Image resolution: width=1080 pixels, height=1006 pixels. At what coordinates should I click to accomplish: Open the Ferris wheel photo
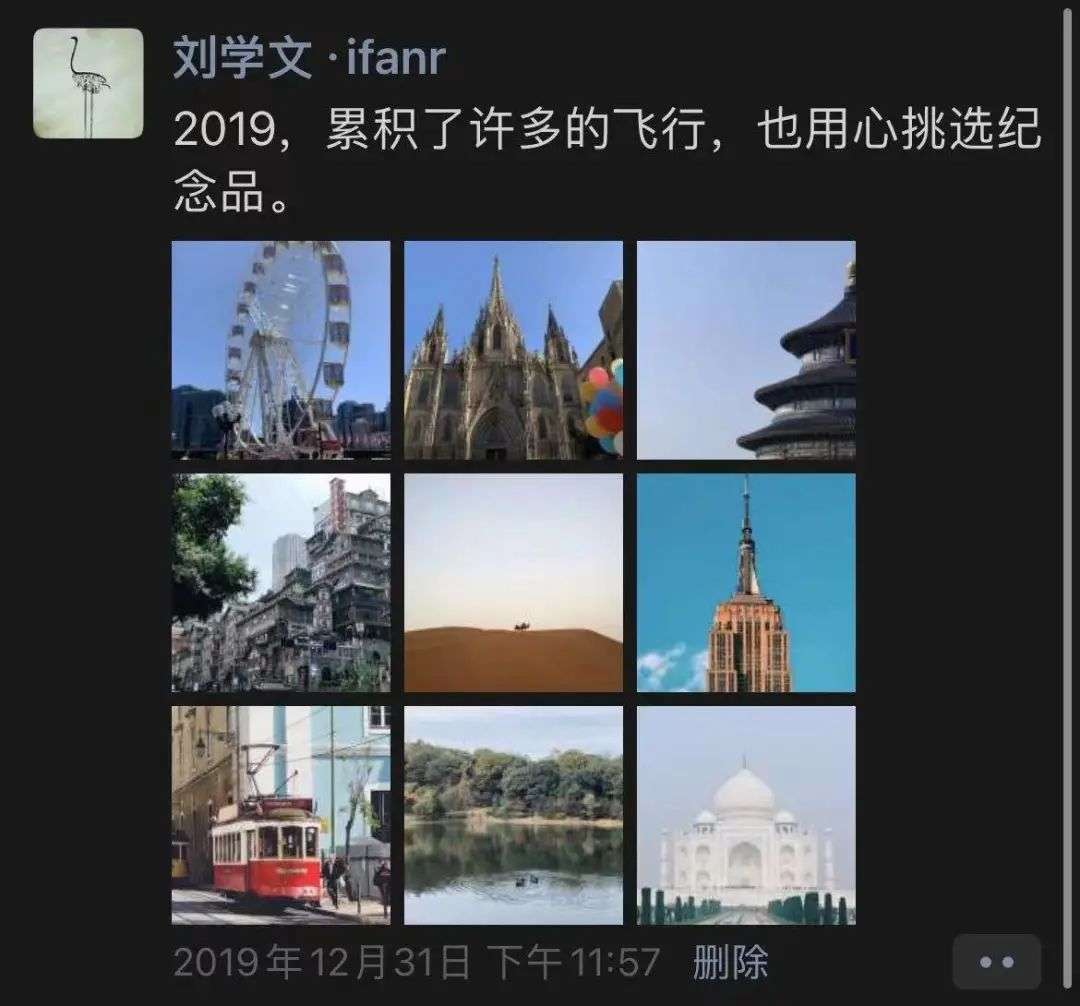tap(281, 350)
